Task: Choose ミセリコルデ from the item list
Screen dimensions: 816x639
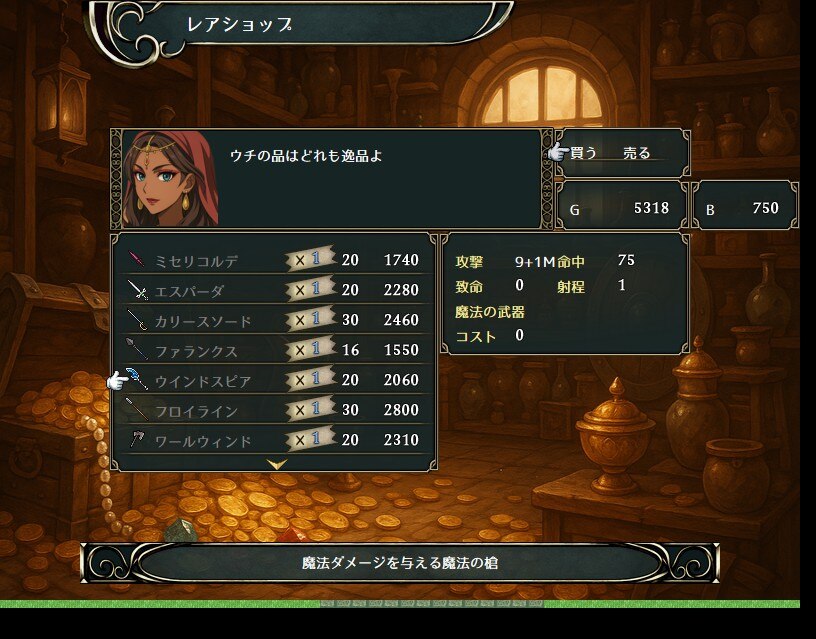Action: coord(196,261)
